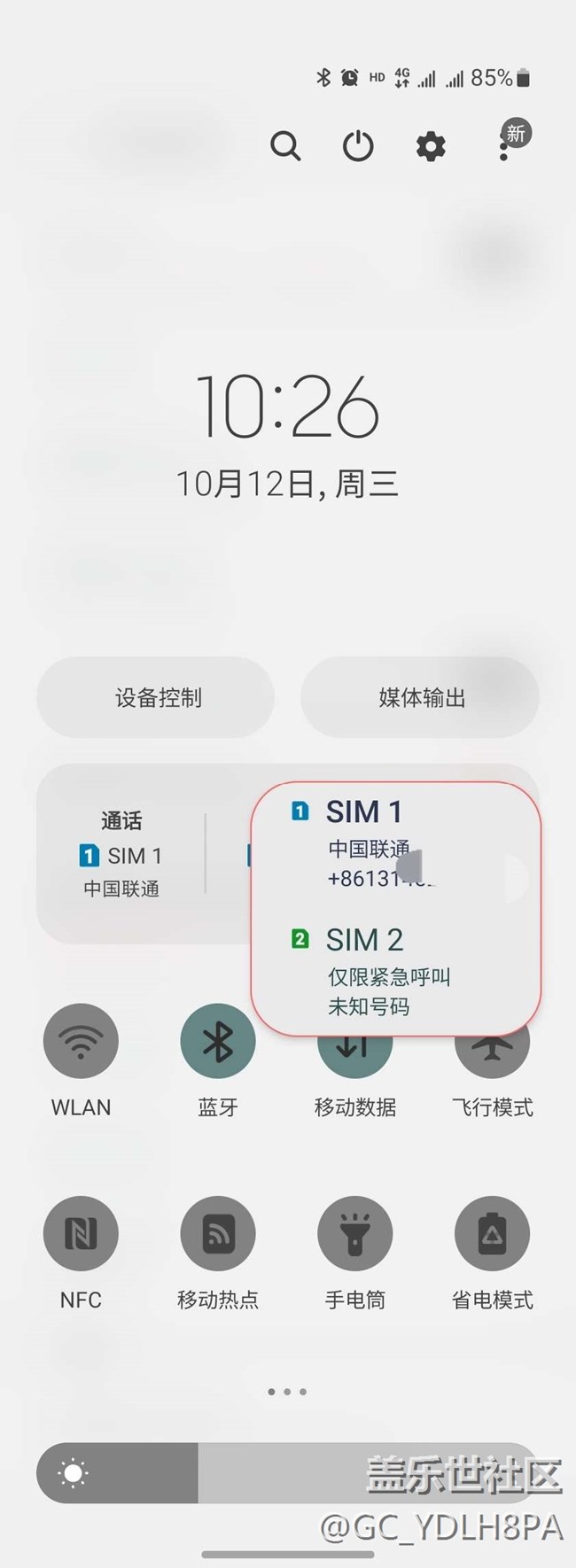Turn off 蓝牙 Bluetooth

coord(217,1042)
